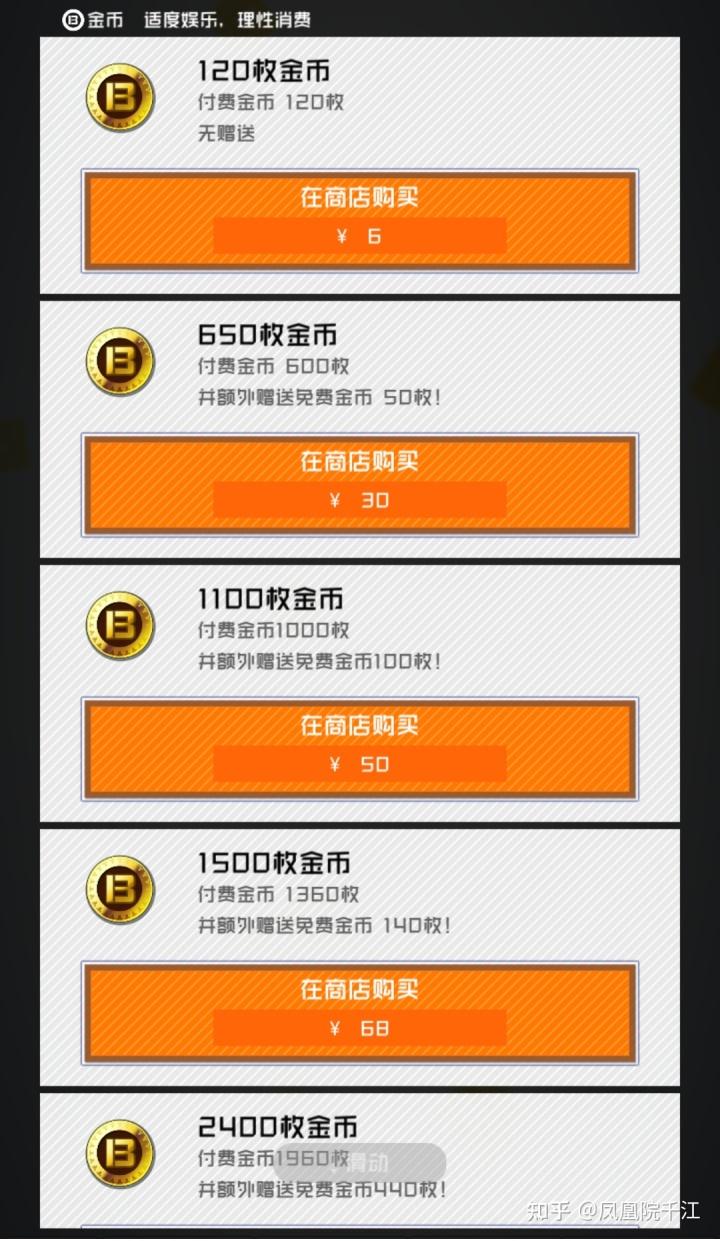
Task: Select the ¥50 purchase button for 1100 coins
Action: point(359,749)
